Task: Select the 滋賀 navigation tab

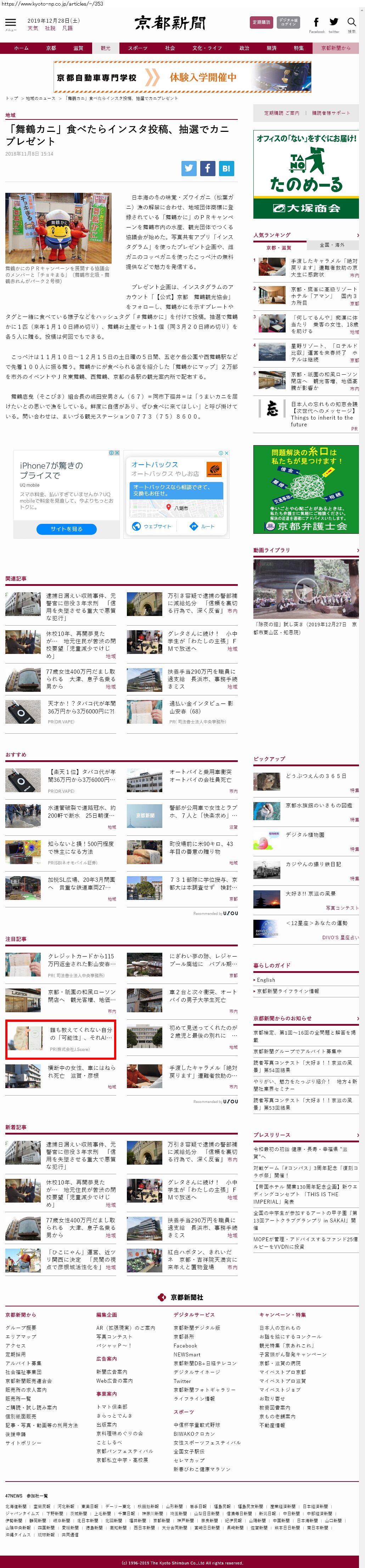Action: (x=78, y=48)
